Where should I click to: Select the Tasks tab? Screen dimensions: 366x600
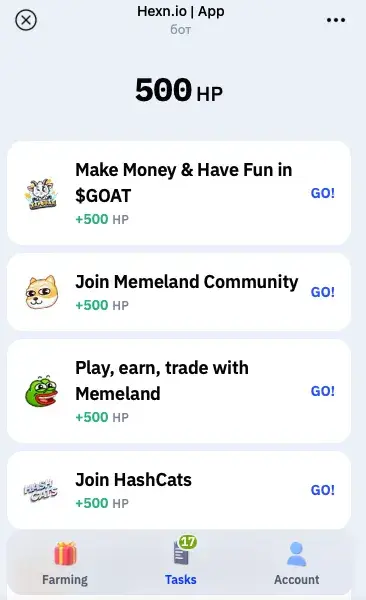(181, 562)
